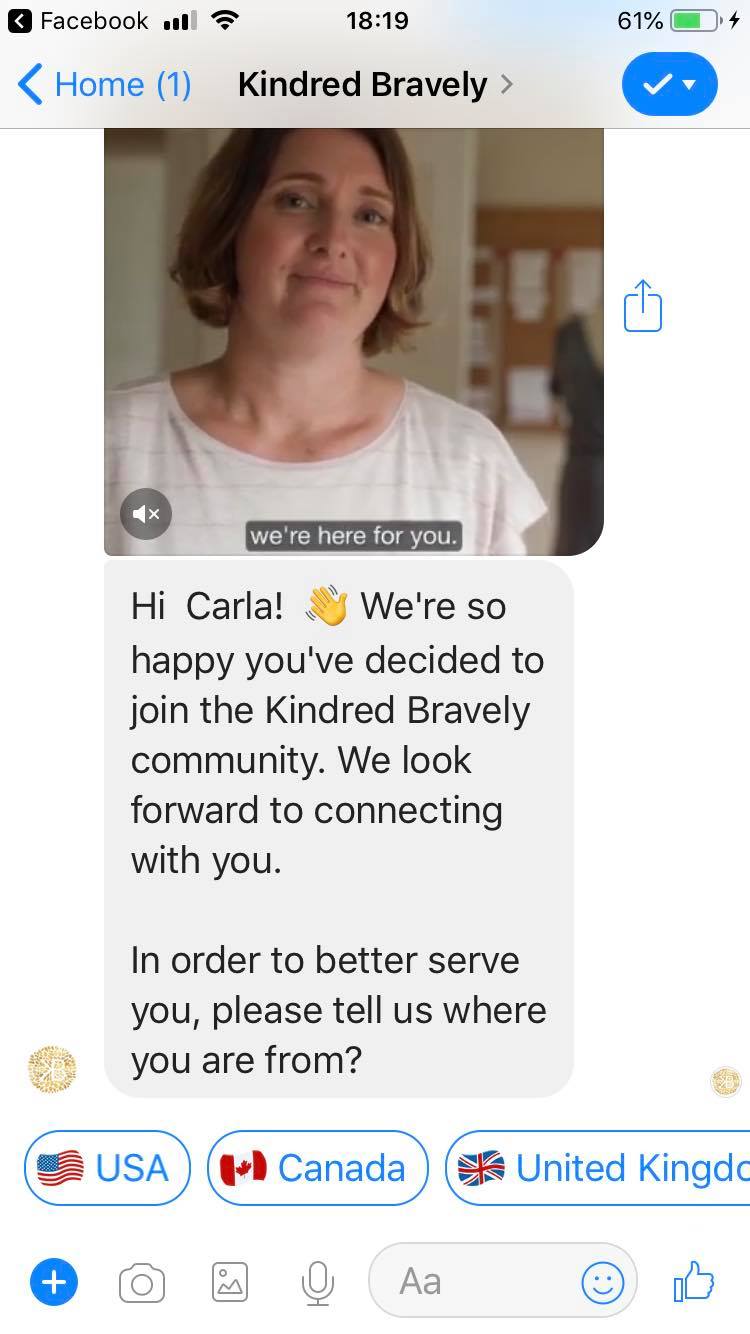
Task: Open the blue checkmark dropdown menu
Action: tap(669, 84)
